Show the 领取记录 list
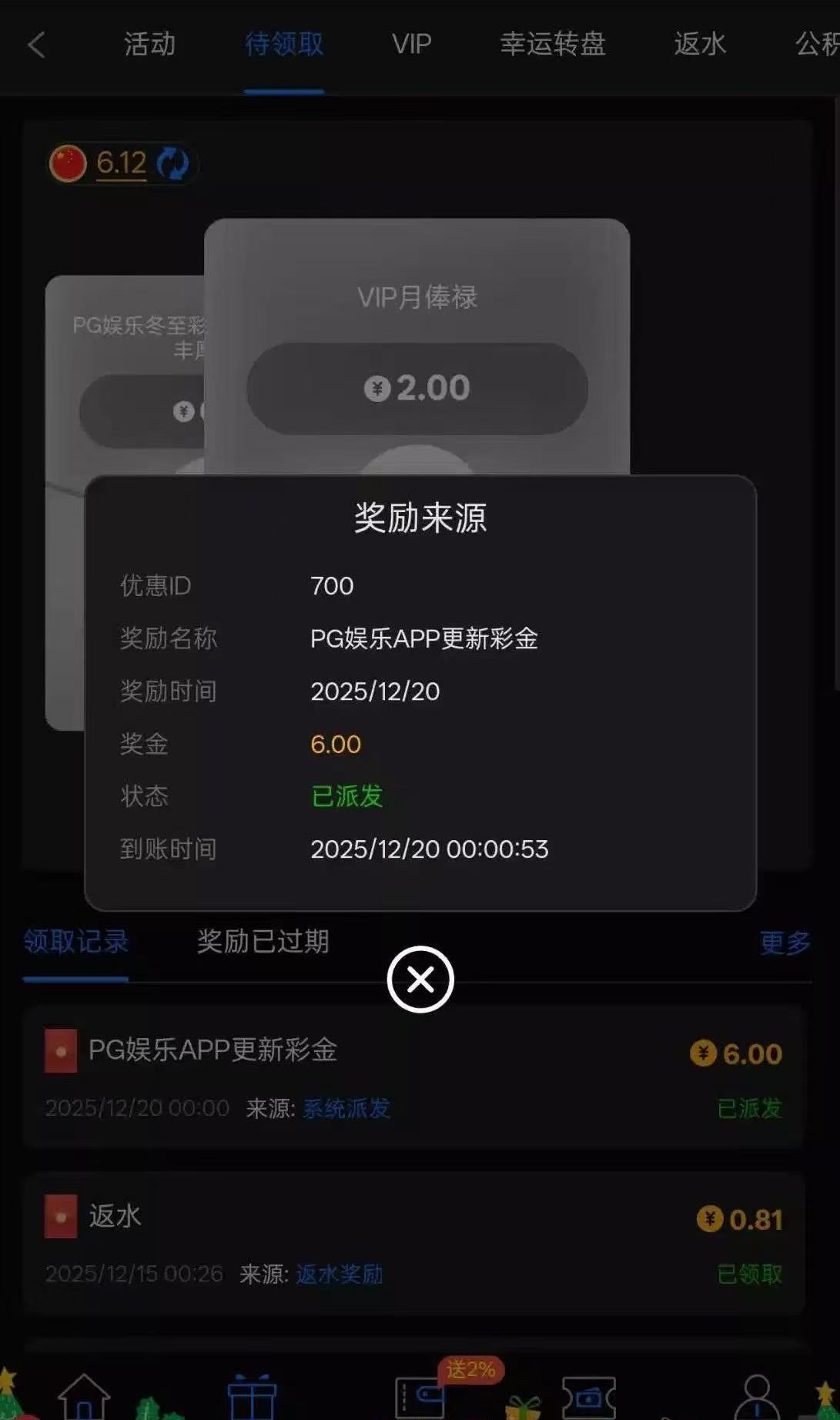 click(75, 942)
